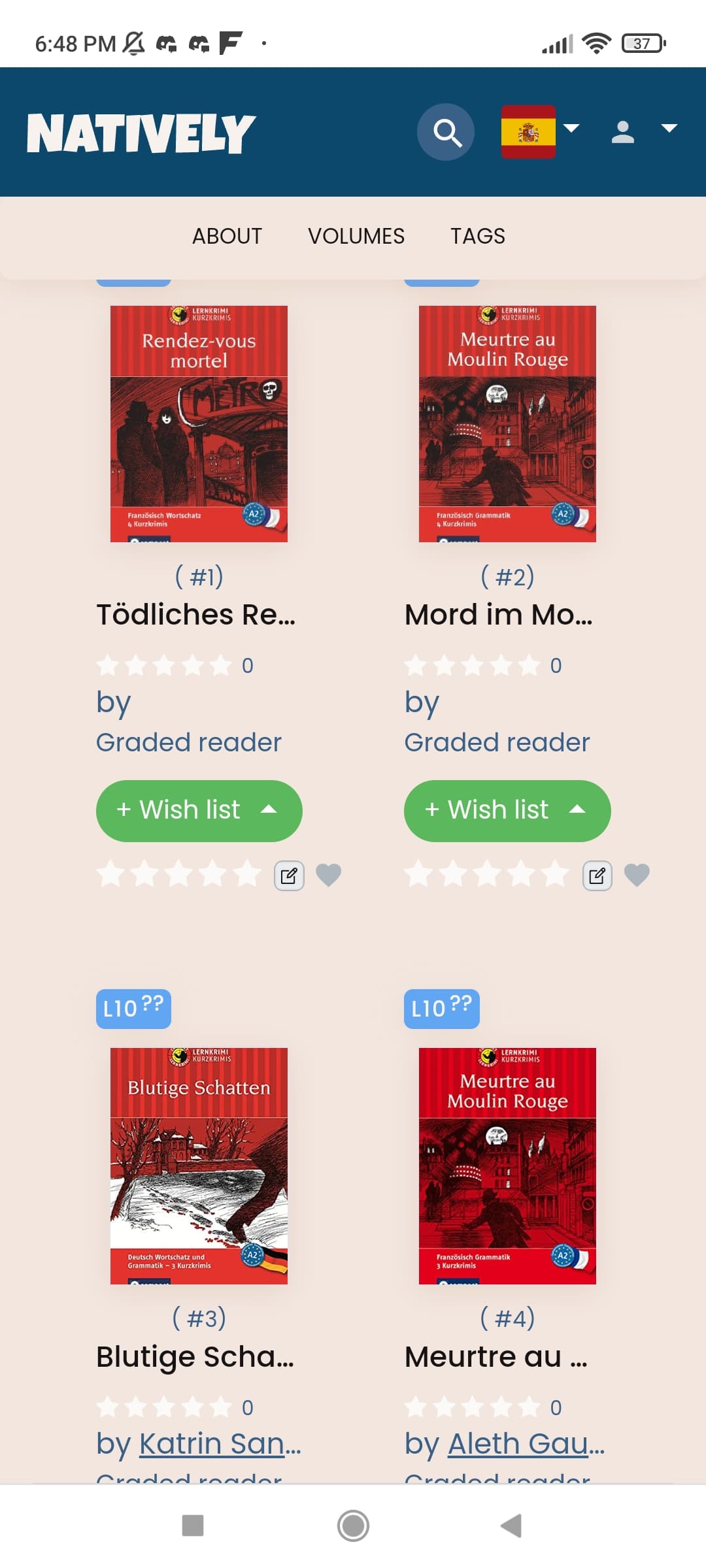Expand the Spanish flag language dropdown
The image size is (706, 1568).
point(540,131)
